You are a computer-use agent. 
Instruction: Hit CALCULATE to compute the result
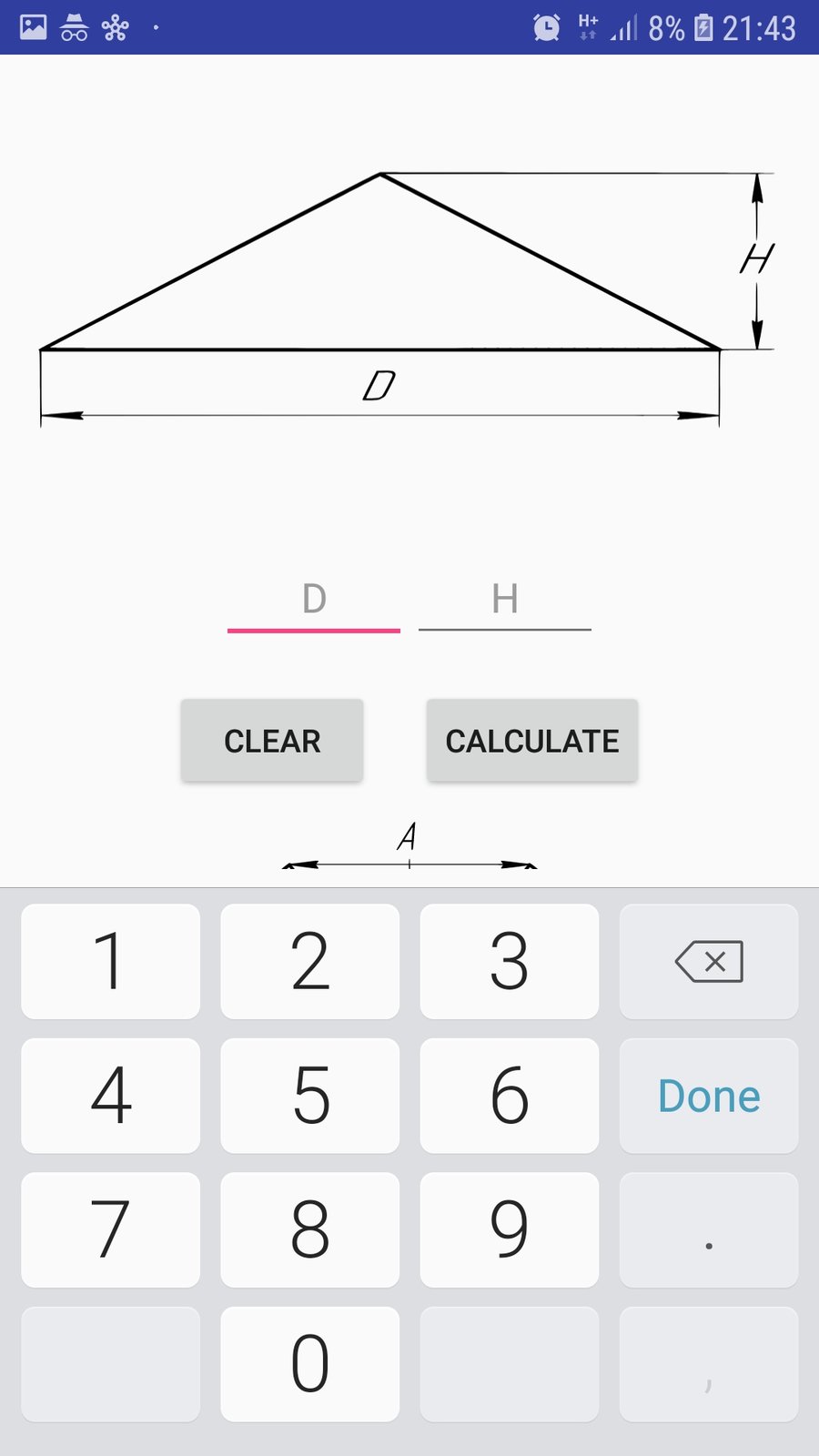532,741
